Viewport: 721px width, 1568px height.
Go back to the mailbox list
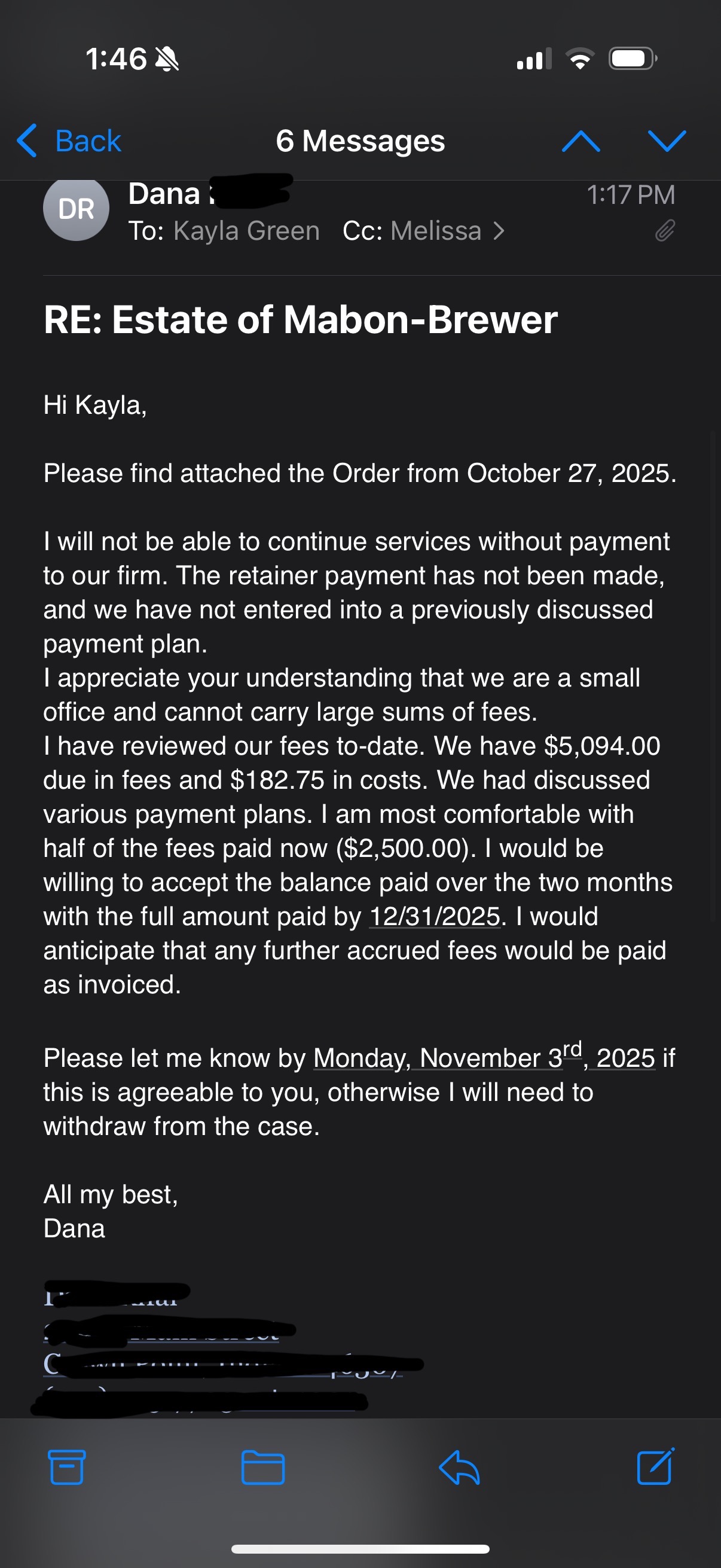(x=69, y=141)
